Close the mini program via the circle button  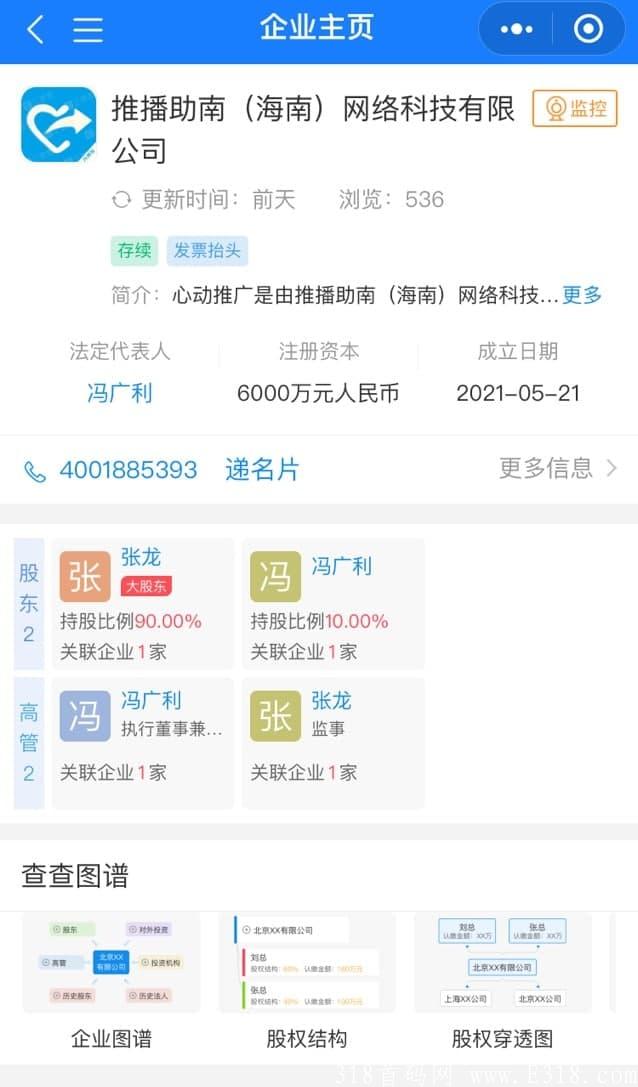pyautogui.click(x=589, y=29)
